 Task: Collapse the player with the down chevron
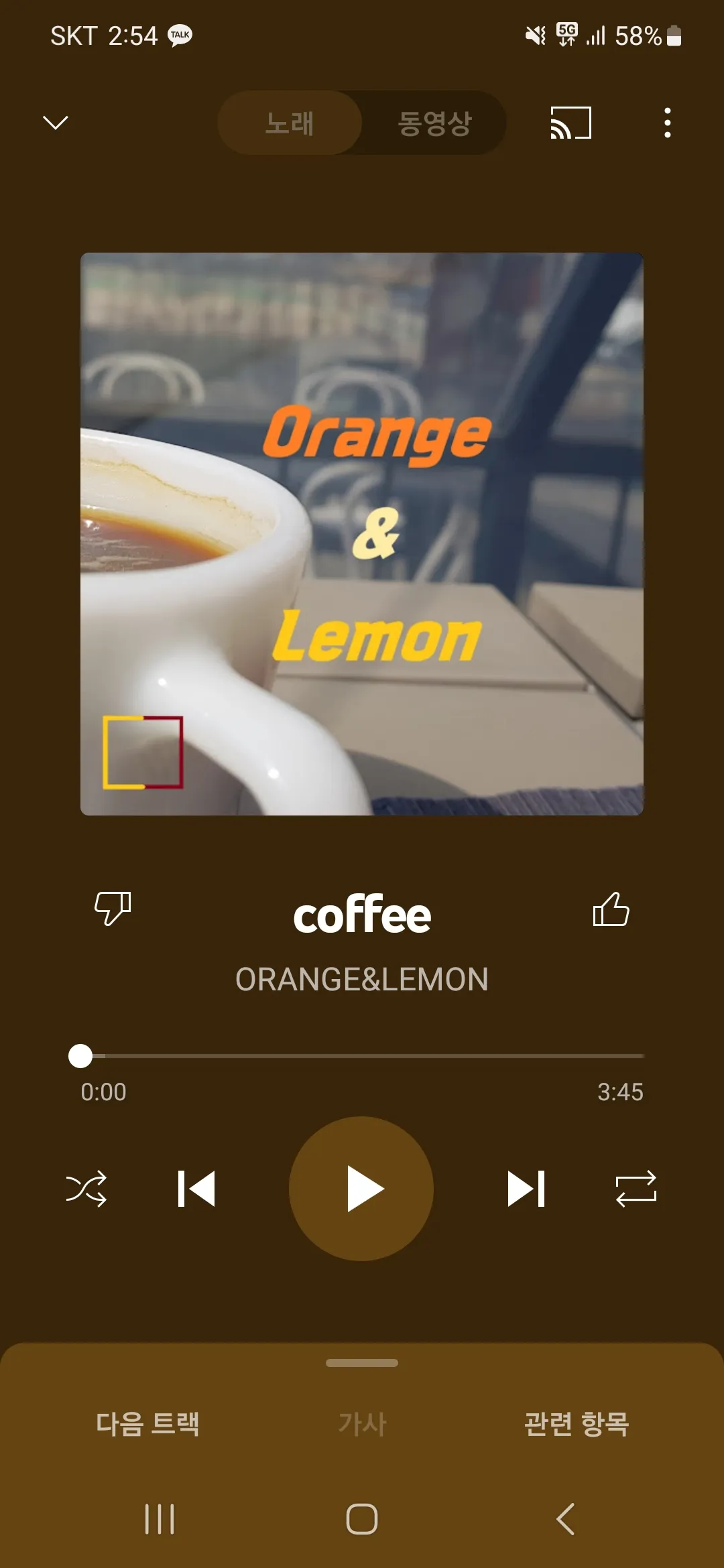pyautogui.click(x=56, y=123)
